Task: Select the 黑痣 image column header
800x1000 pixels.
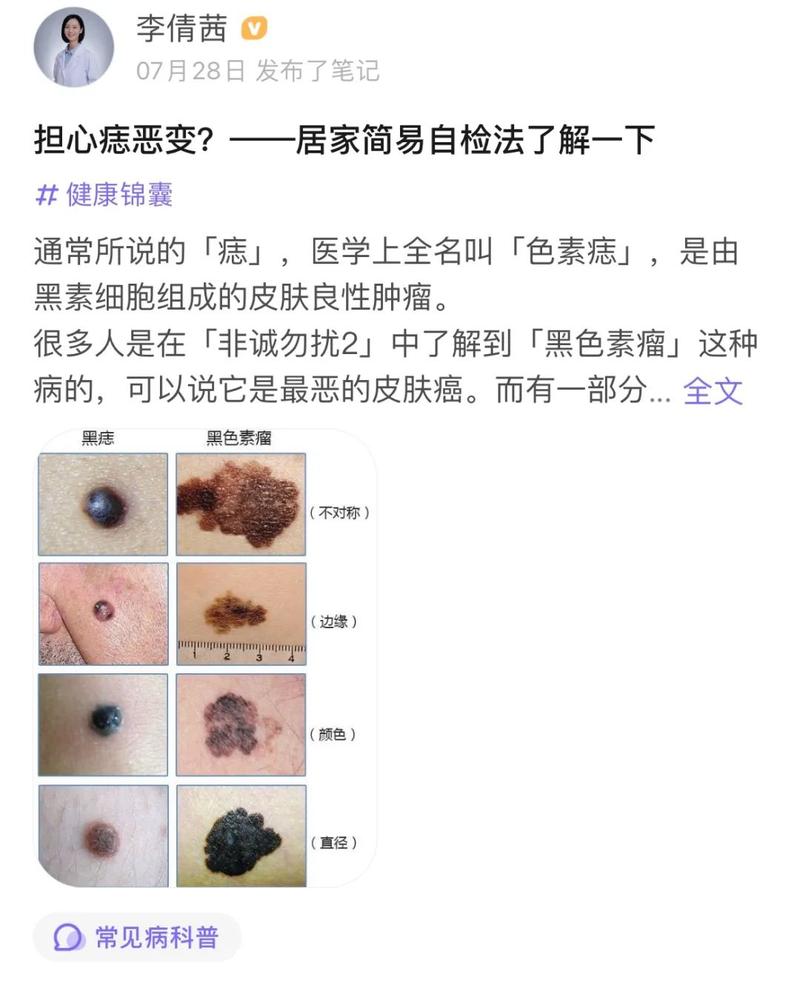Action: click(95, 437)
